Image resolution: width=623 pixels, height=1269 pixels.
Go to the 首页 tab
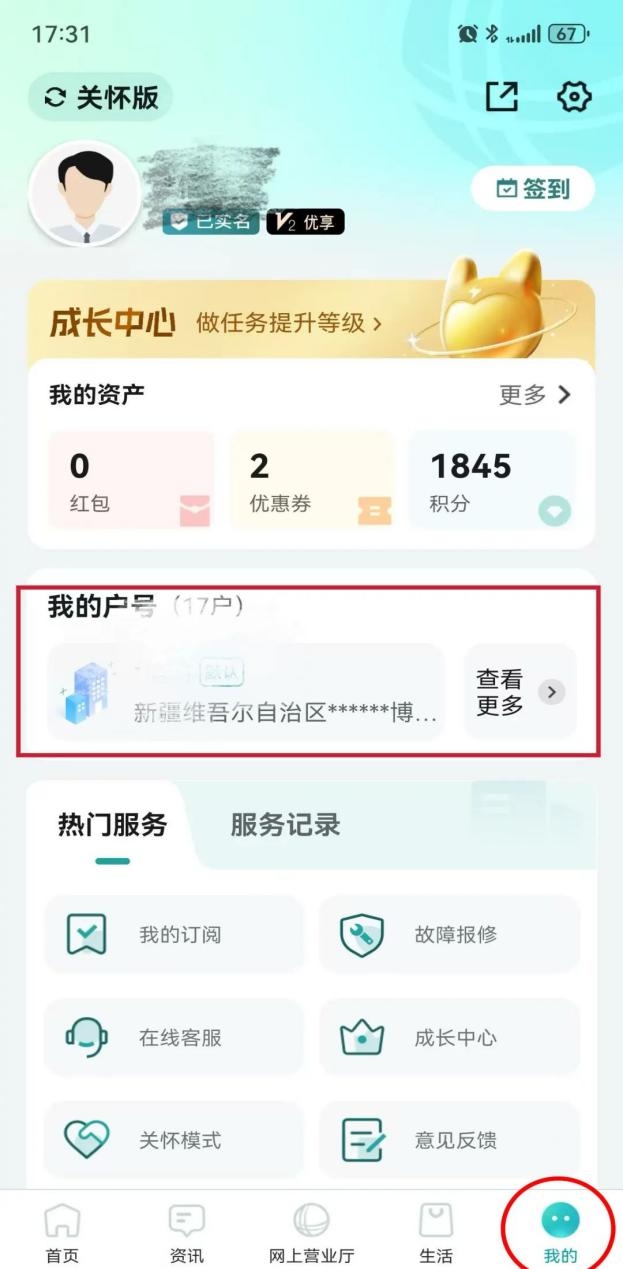pyautogui.click(x=62, y=1234)
